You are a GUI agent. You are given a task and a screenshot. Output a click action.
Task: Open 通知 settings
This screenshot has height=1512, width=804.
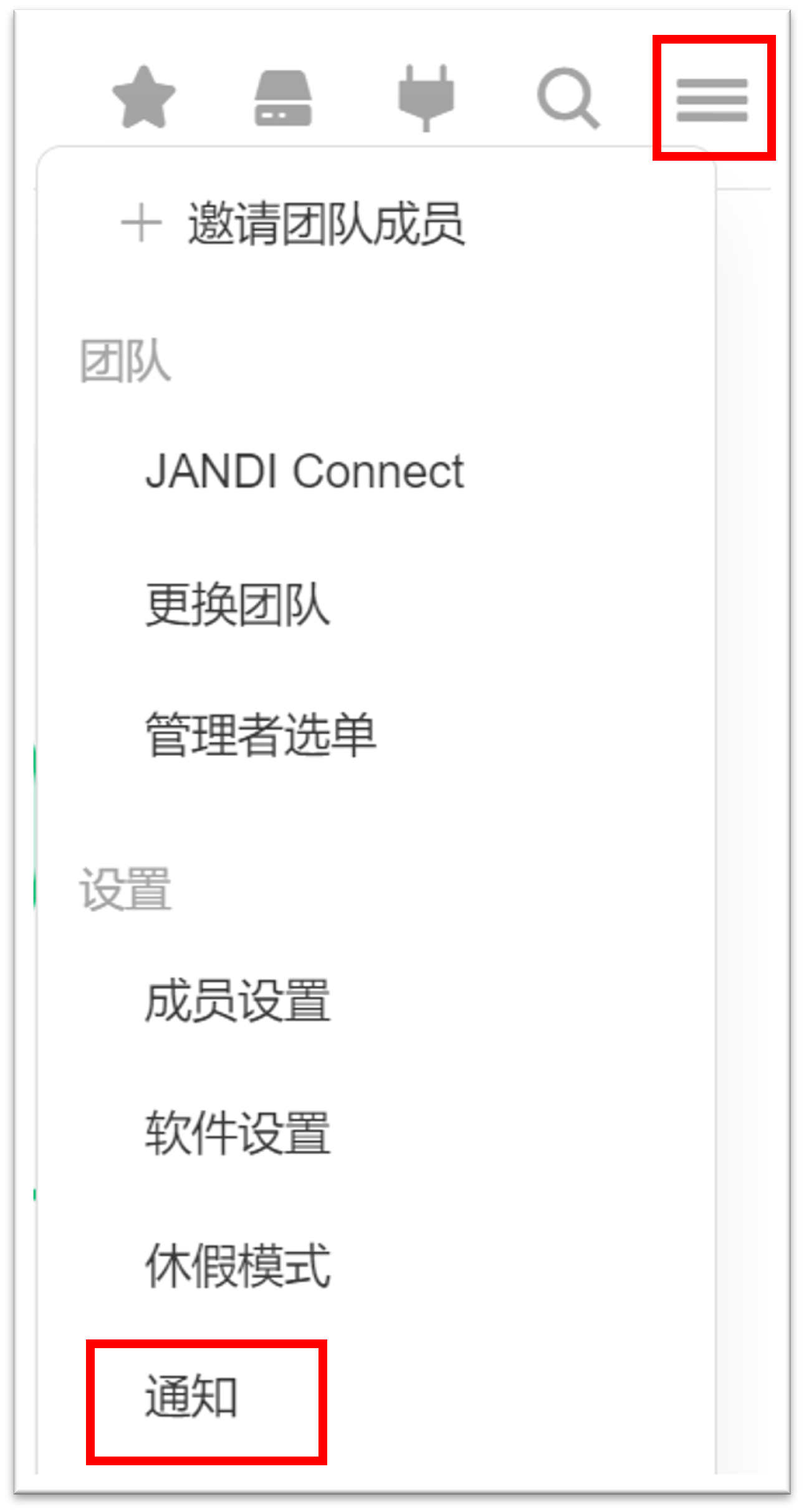coord(191,1396)
